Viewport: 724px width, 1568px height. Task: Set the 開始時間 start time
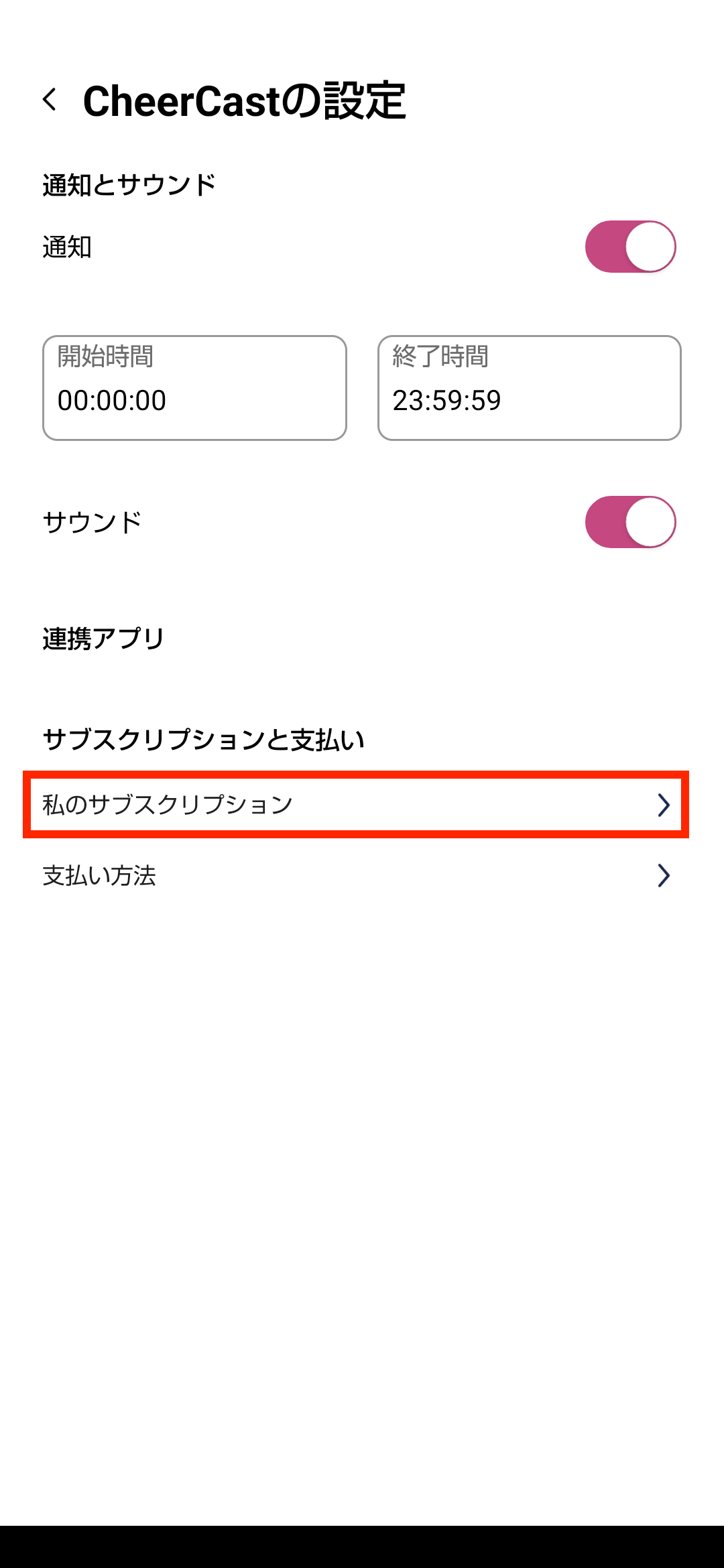tap(194, 388)
